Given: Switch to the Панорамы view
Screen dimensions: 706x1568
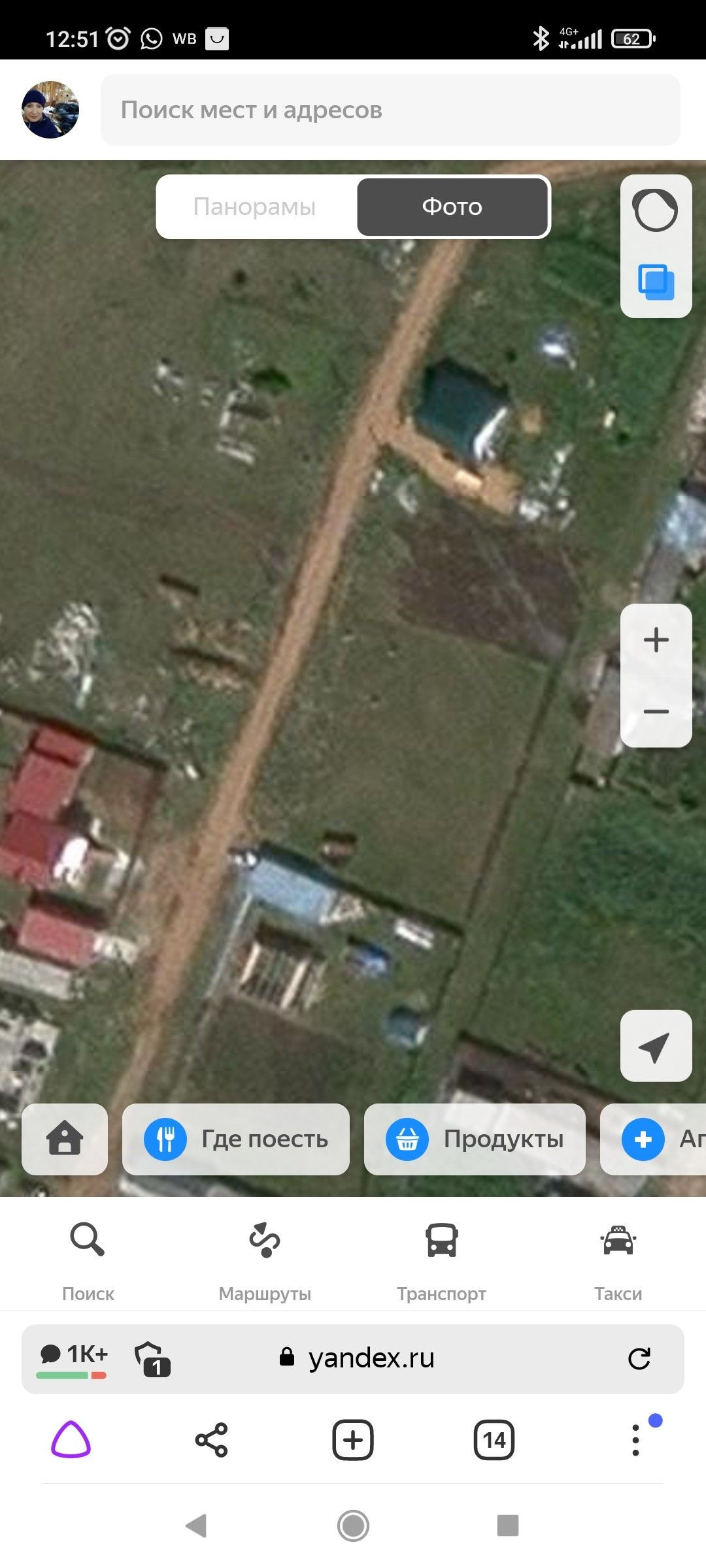Looking at the screenshot, I should point(255,206).
